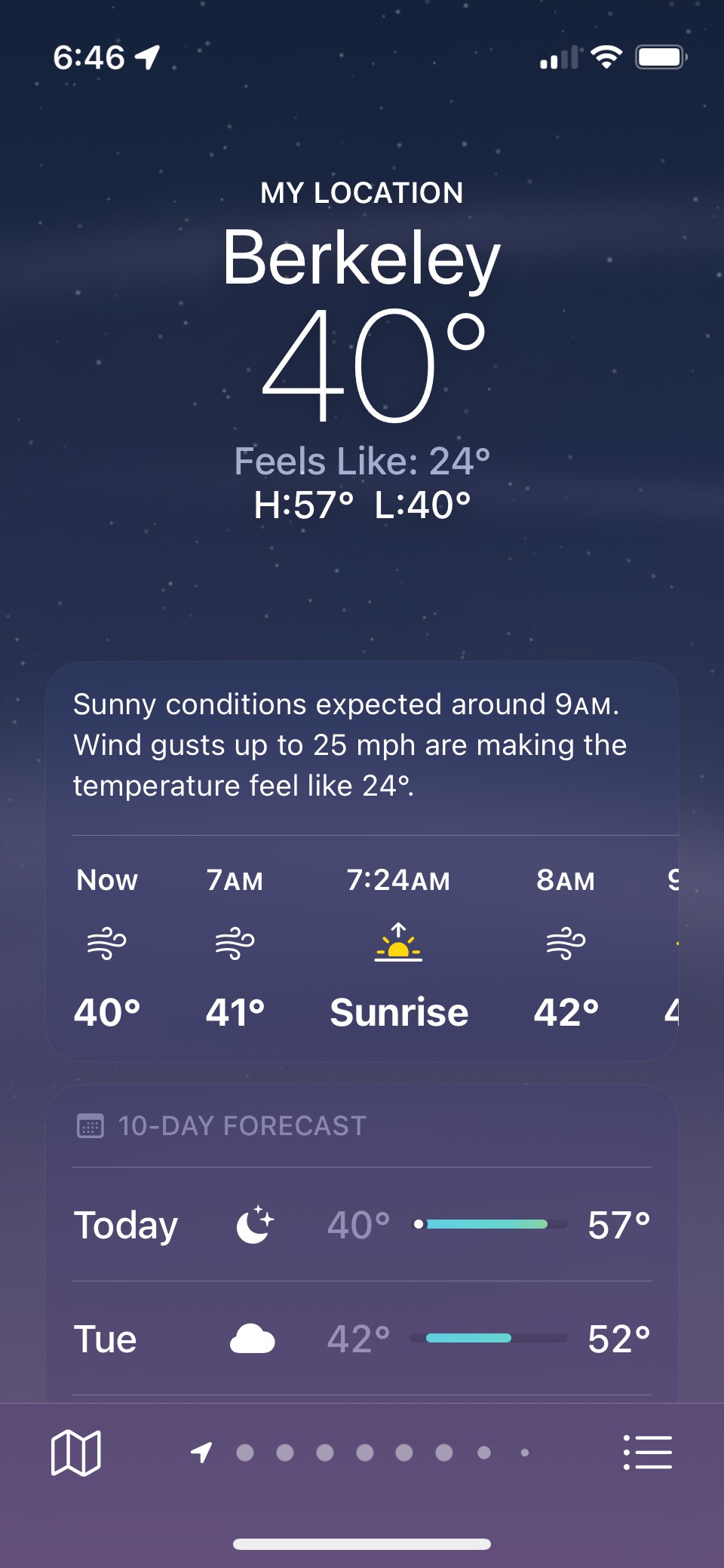Open Today's forecast details
The height and width of the screenshot is (1568, 724).
[362, 1225]
